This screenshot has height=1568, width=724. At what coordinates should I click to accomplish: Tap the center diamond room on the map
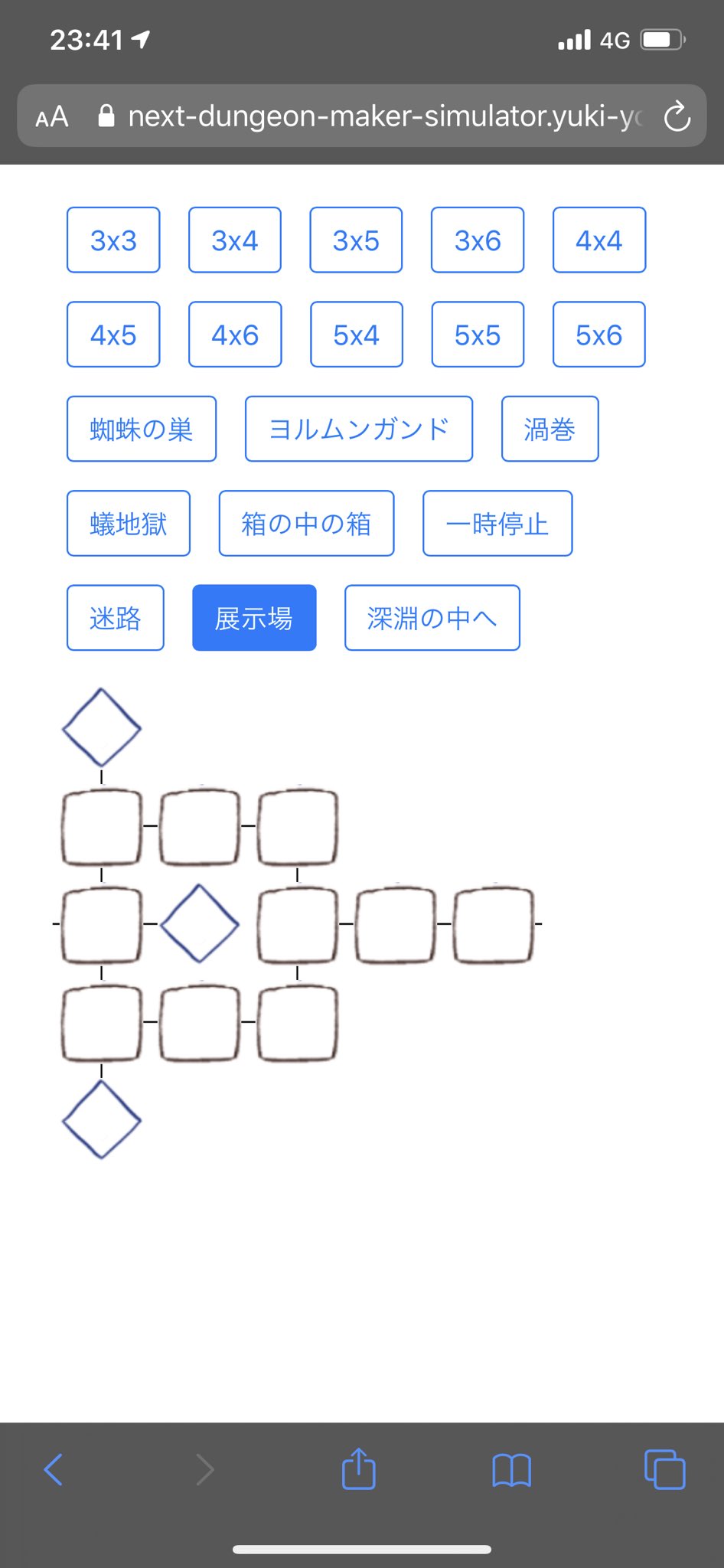click(199, 923)
